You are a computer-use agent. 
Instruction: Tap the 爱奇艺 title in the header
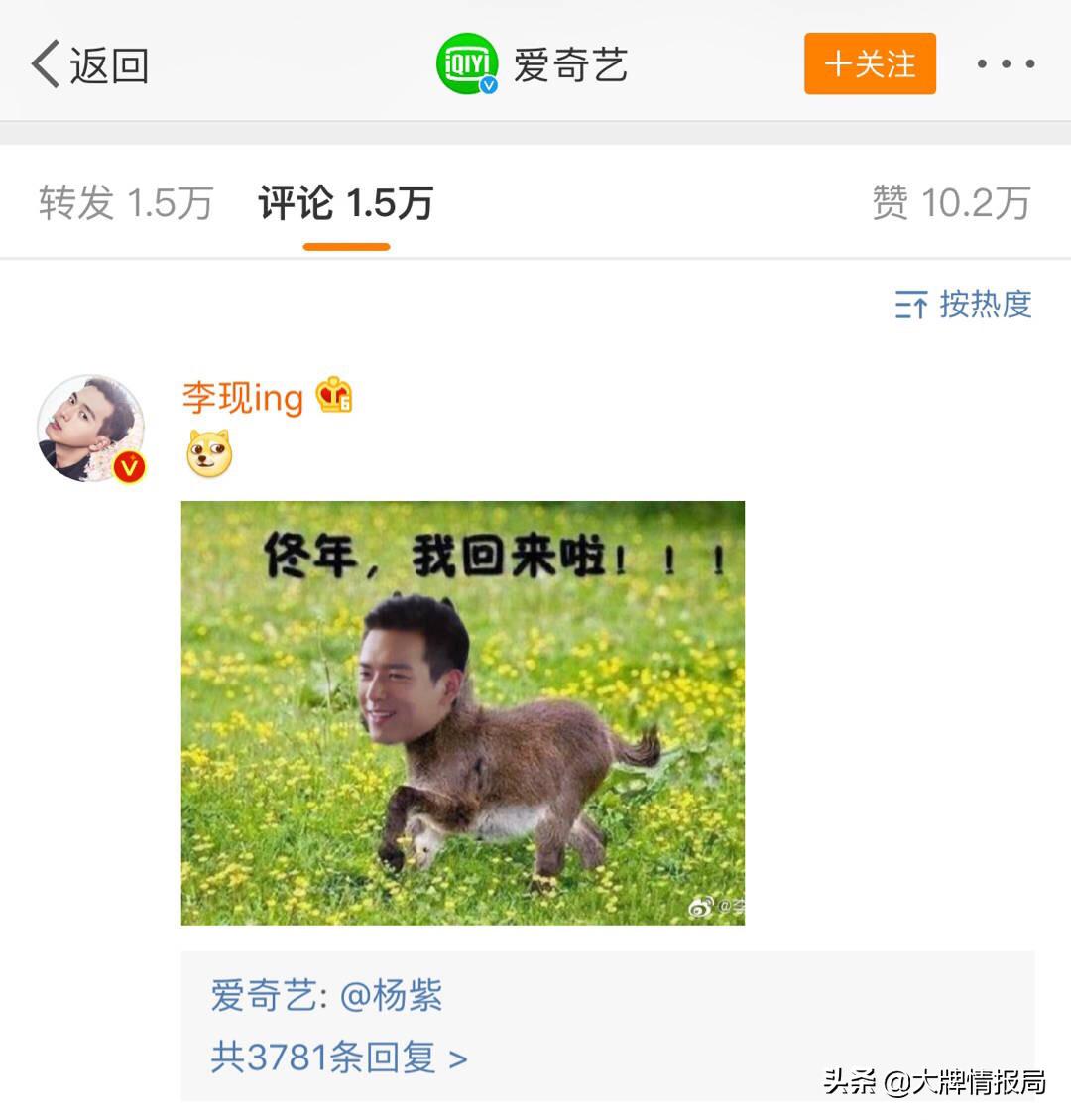570,62
